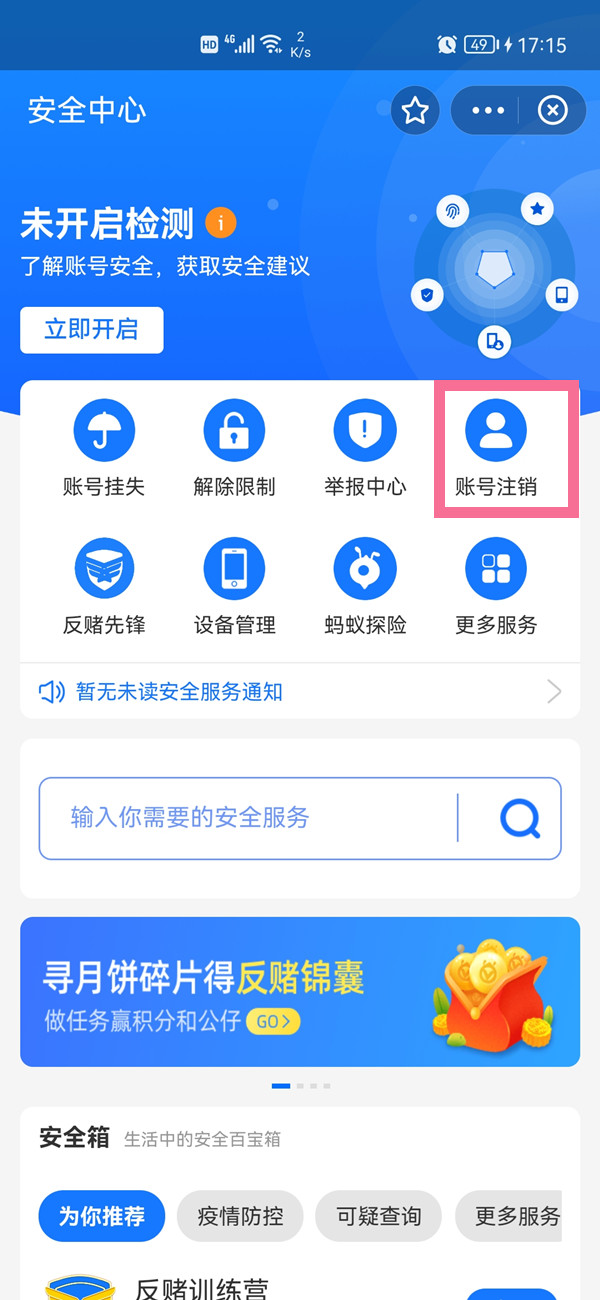View 更多服务 in the services grid

click(x=496, y=587)
